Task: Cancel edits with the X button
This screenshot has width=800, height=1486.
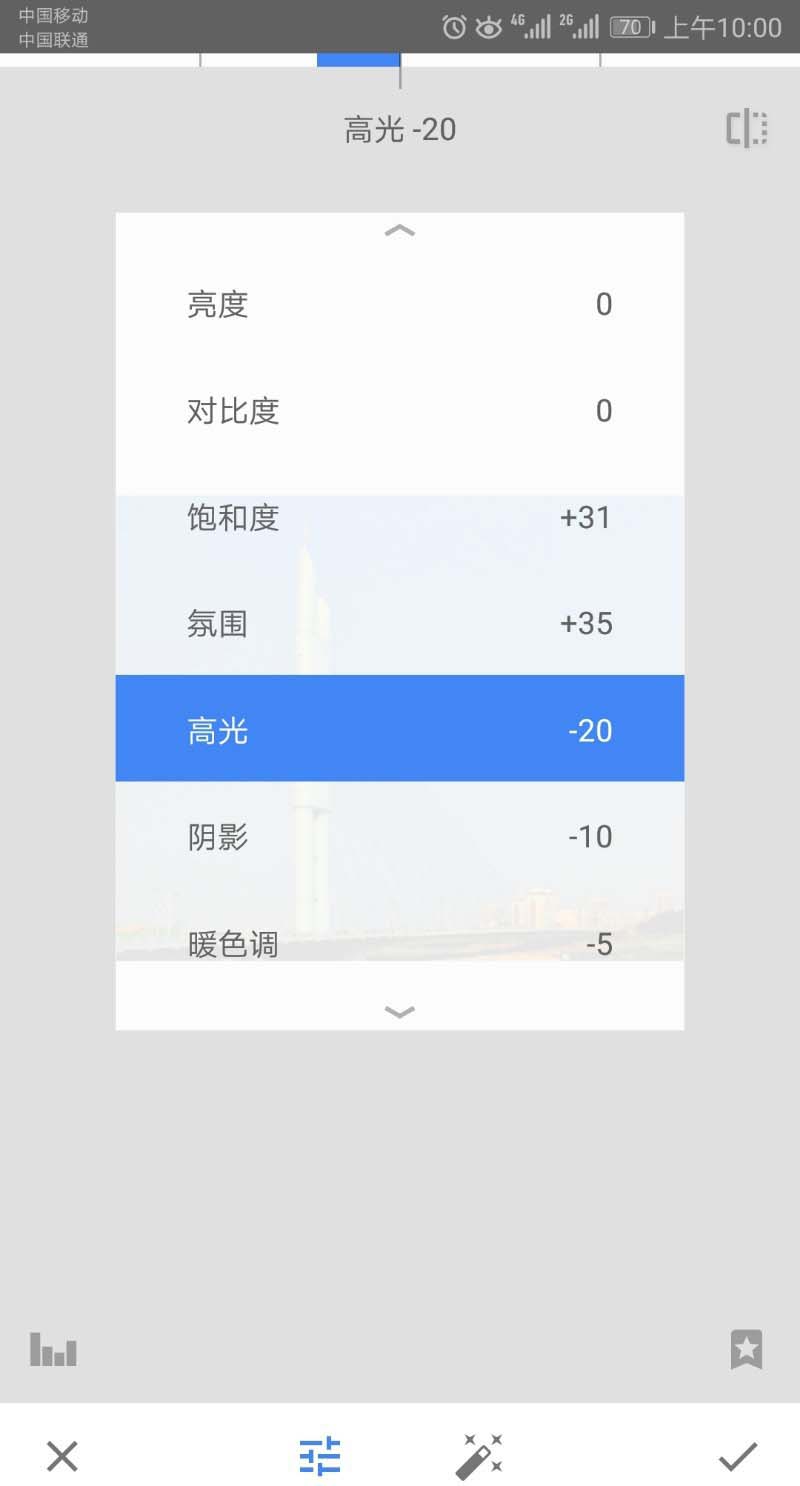Action: pyautogui.click(x=62, y=1456)
